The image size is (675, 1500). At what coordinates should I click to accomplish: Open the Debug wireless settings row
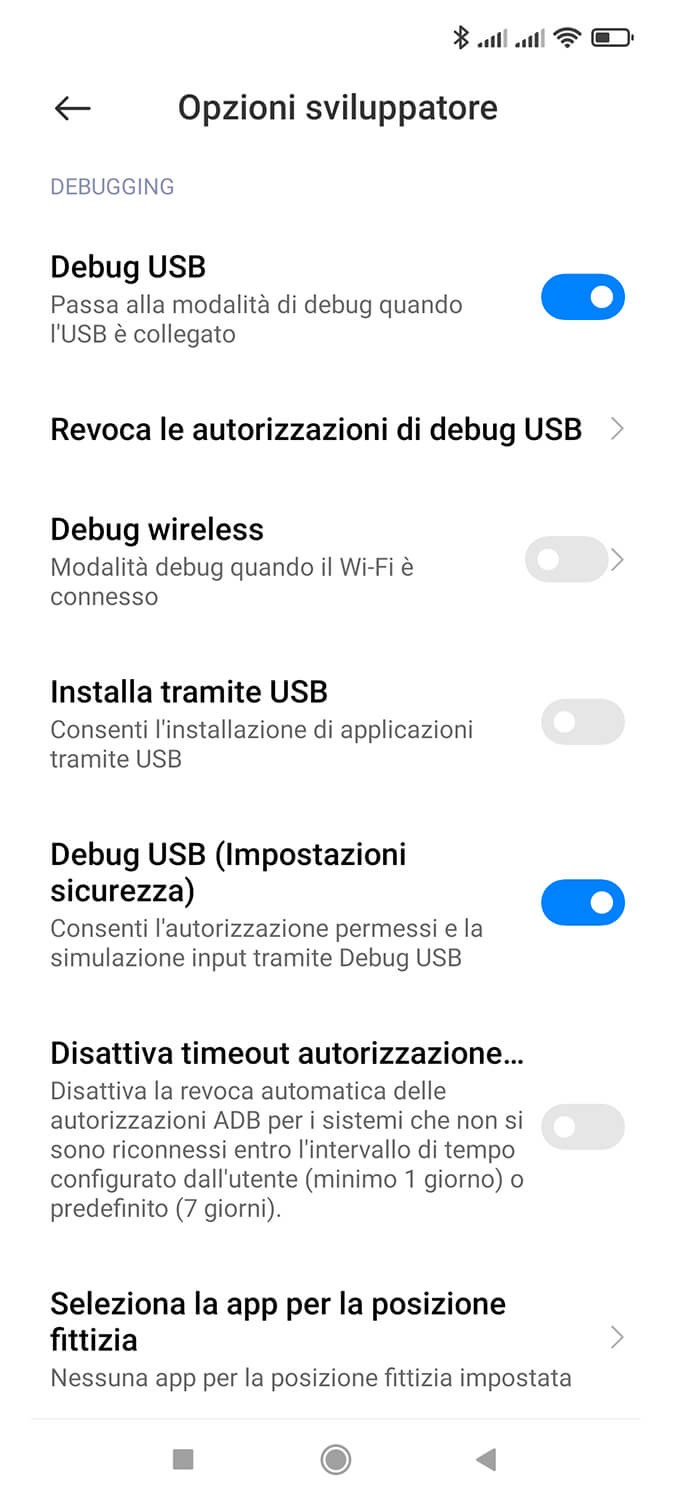[x=337, y=561]
